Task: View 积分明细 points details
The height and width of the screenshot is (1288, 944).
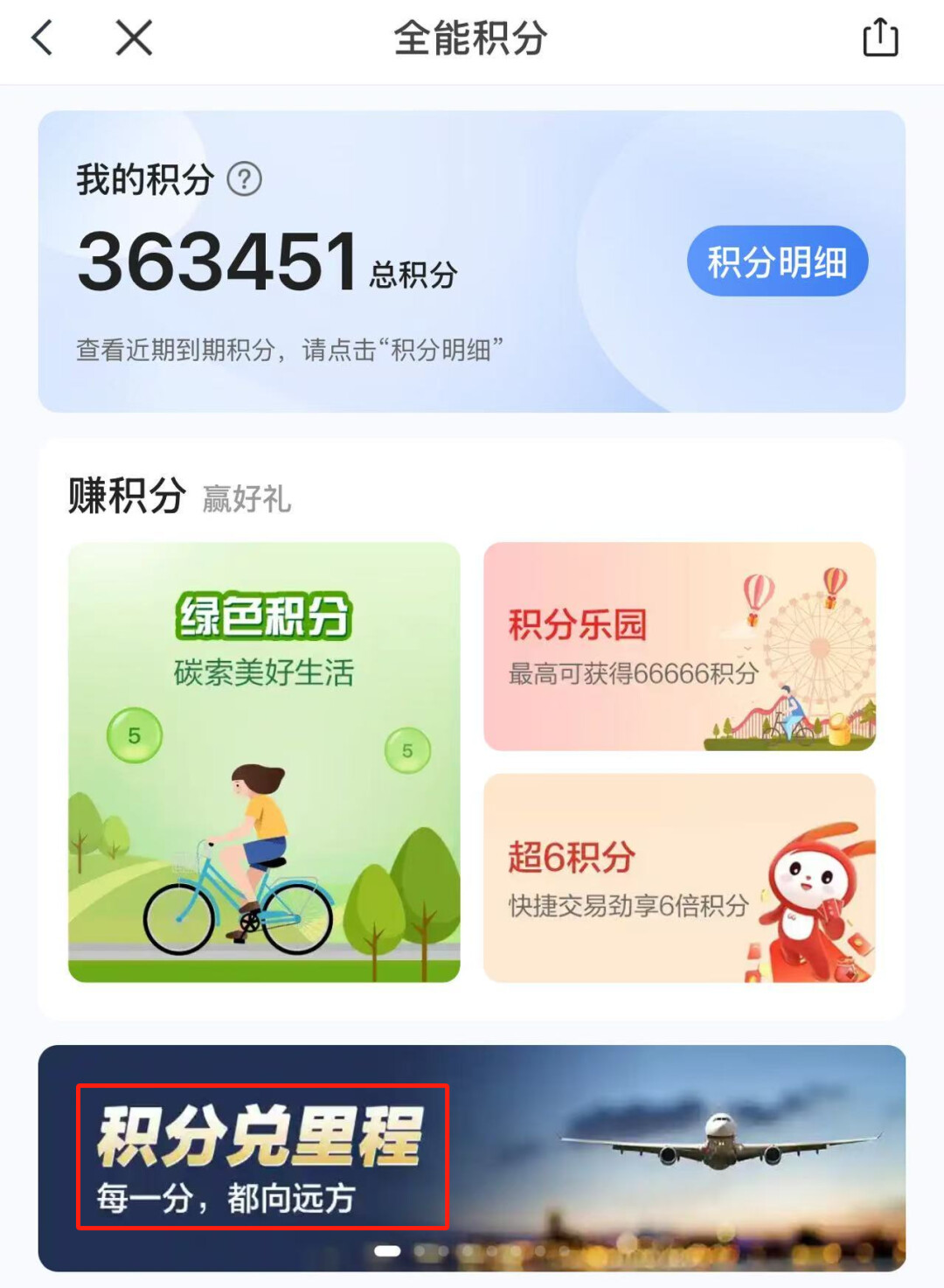Action: click(777, 261)
